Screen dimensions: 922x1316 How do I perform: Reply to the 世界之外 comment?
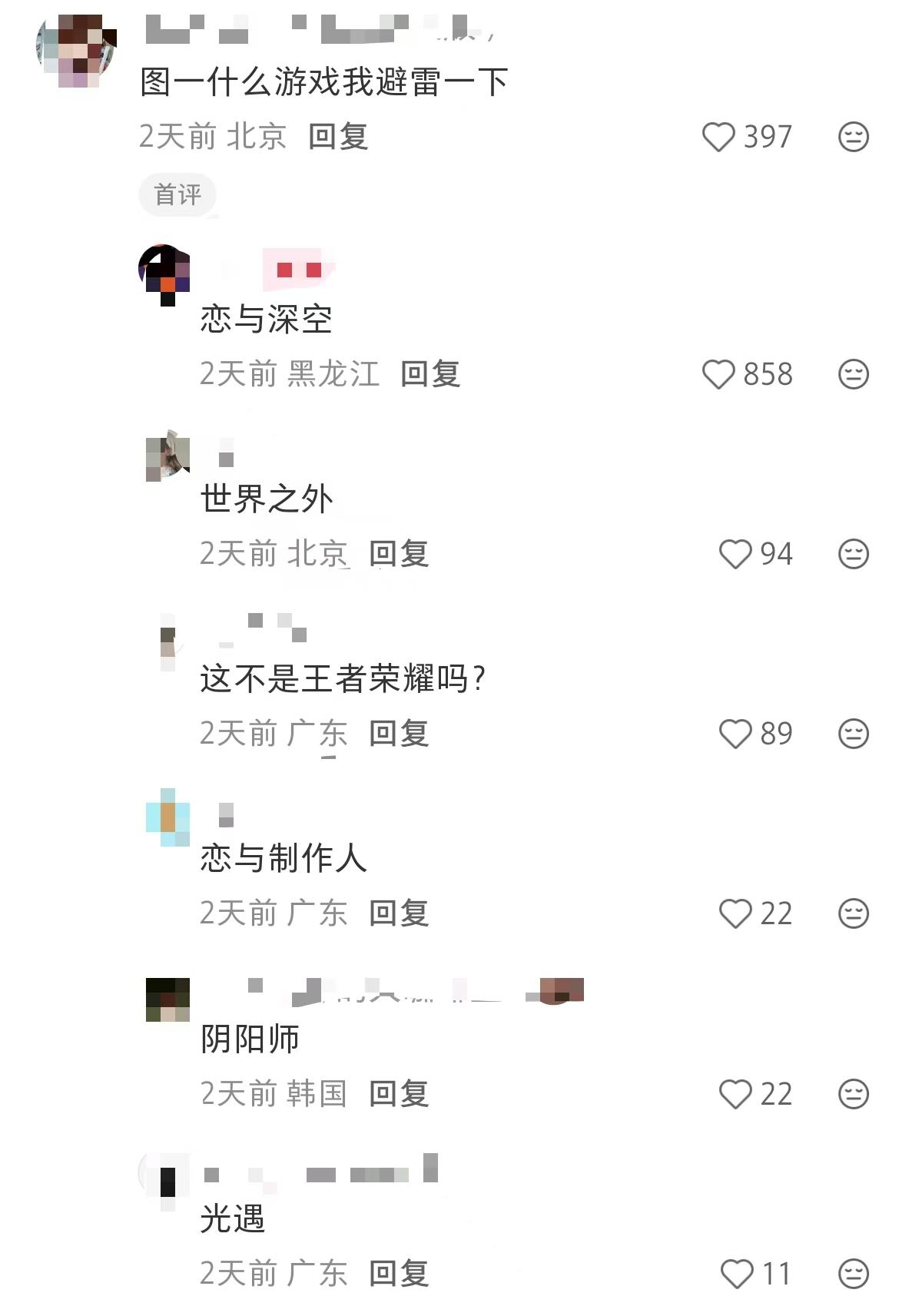point(399,554)
